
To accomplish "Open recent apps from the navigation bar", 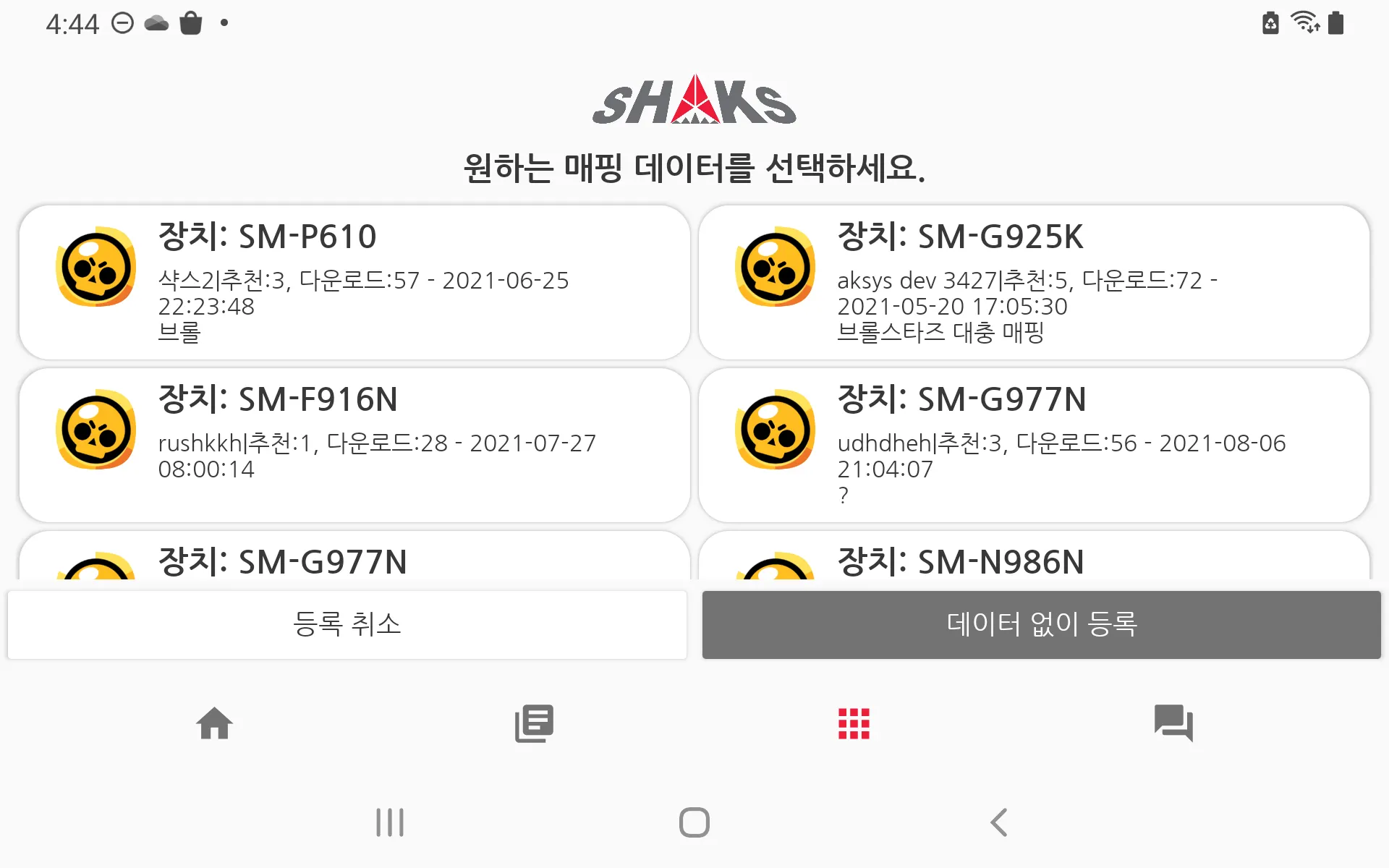I will point(390,822).
